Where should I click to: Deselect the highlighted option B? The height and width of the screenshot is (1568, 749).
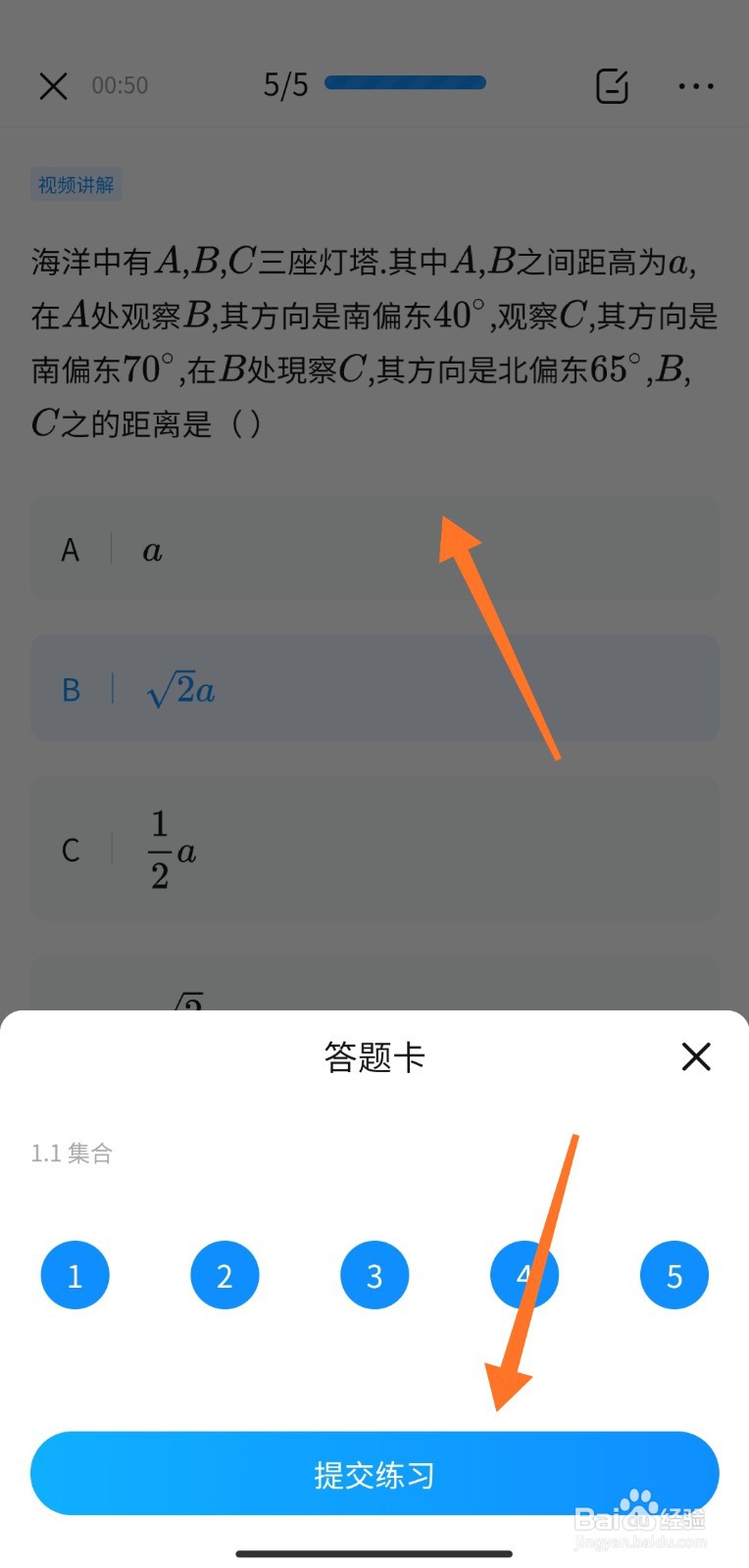coord(374,689)
